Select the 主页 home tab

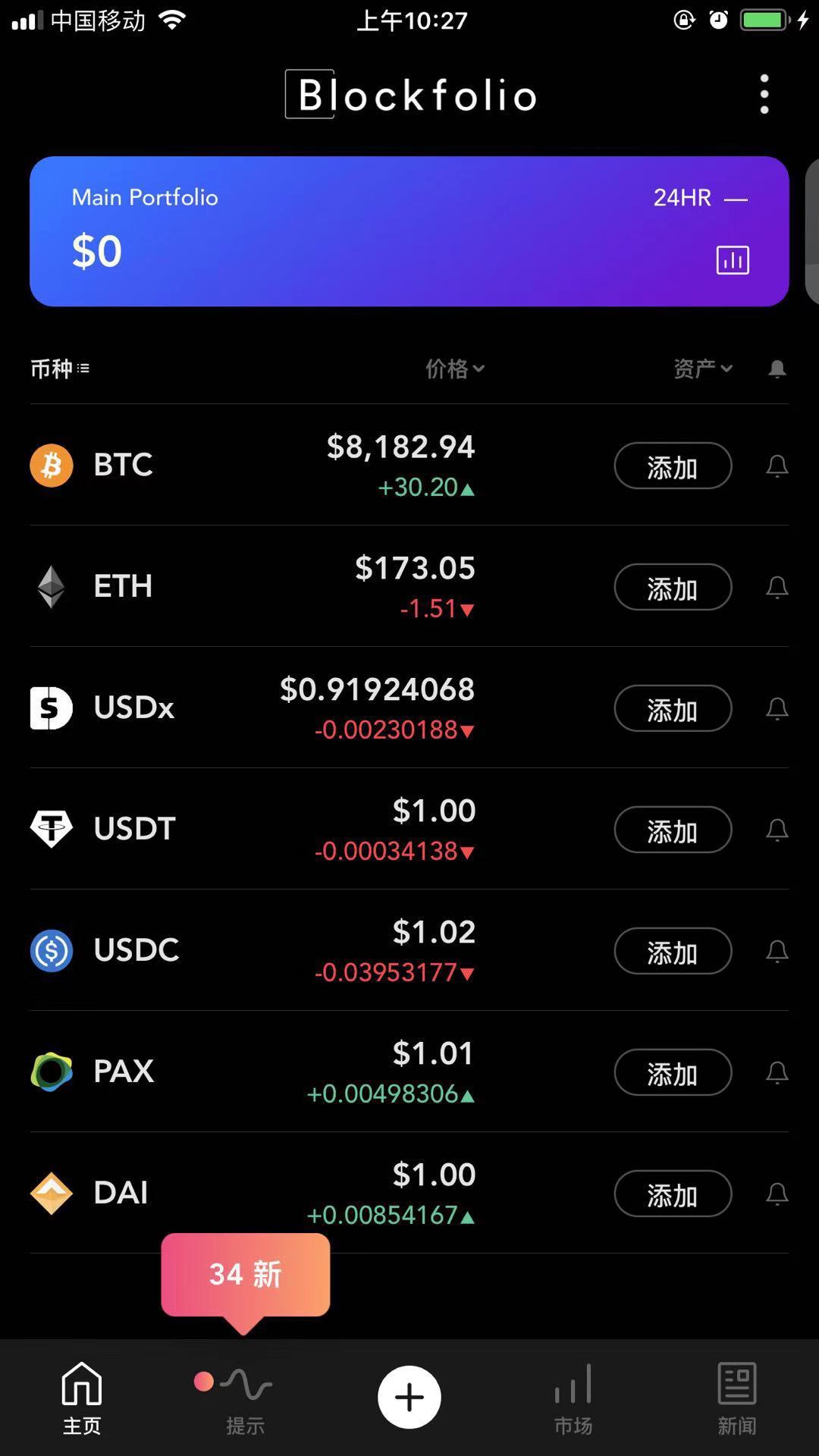pos(81,1399)
